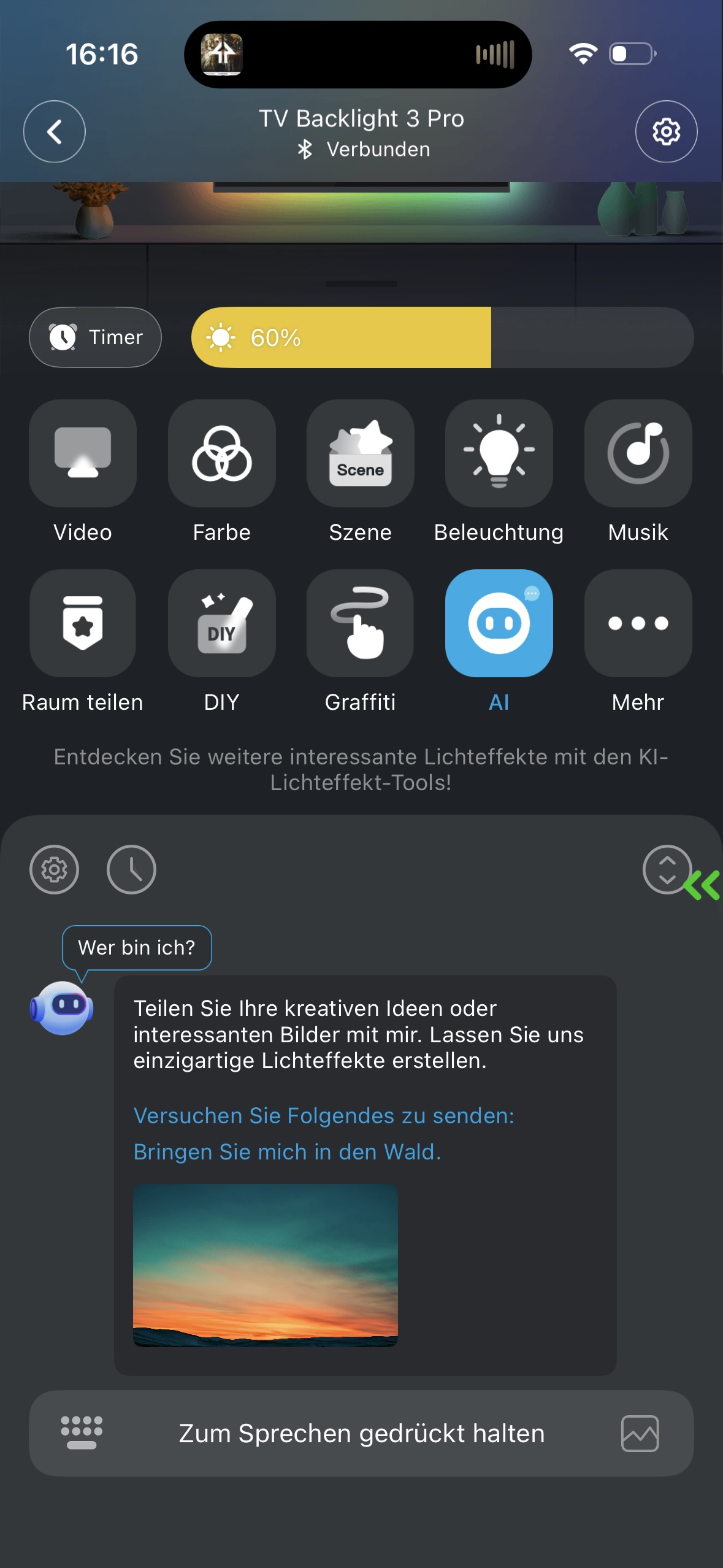
Task: Choose the Szene mode
Action: tap(360, 453)
